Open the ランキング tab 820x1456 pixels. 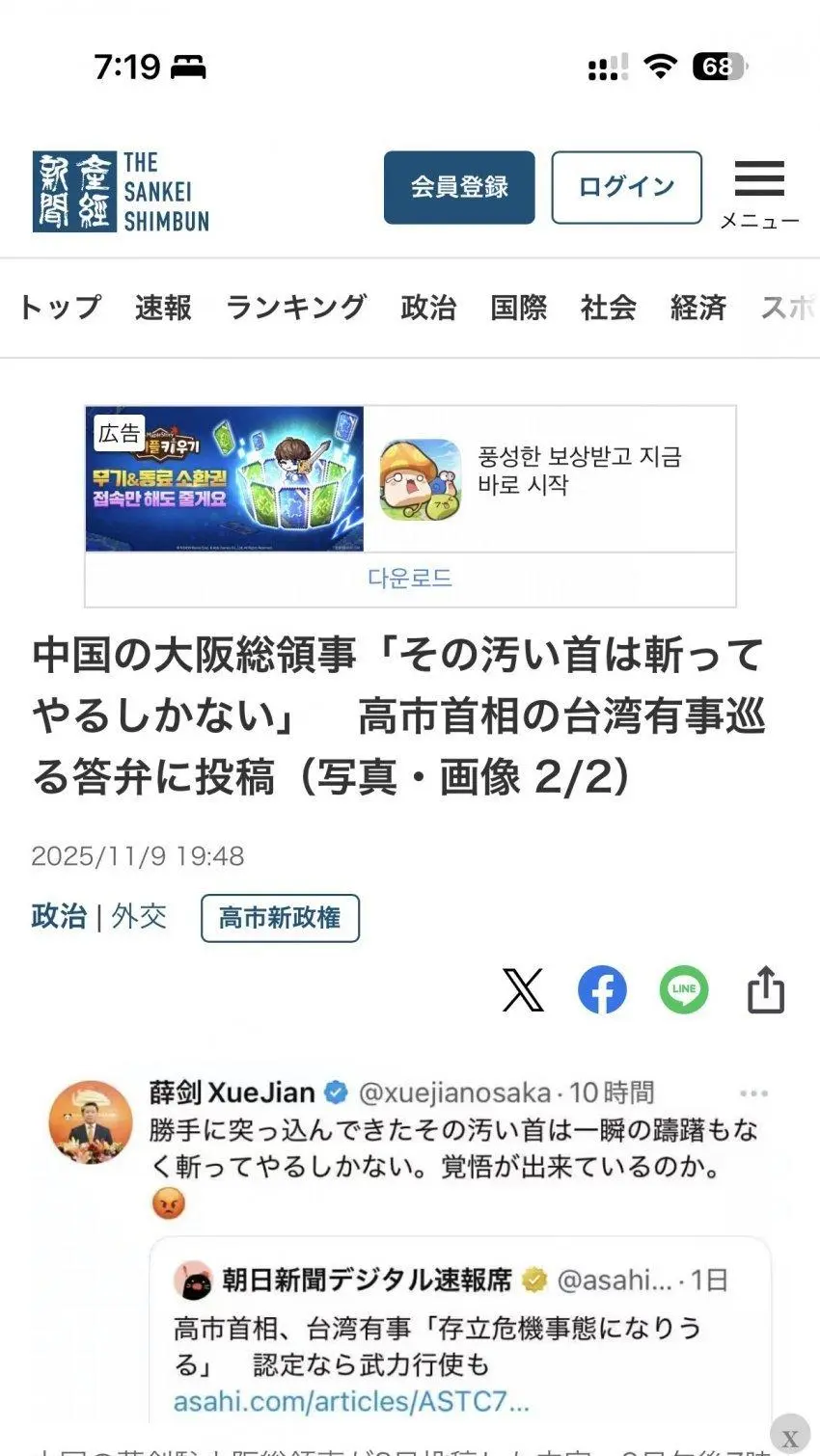(296, 308)
